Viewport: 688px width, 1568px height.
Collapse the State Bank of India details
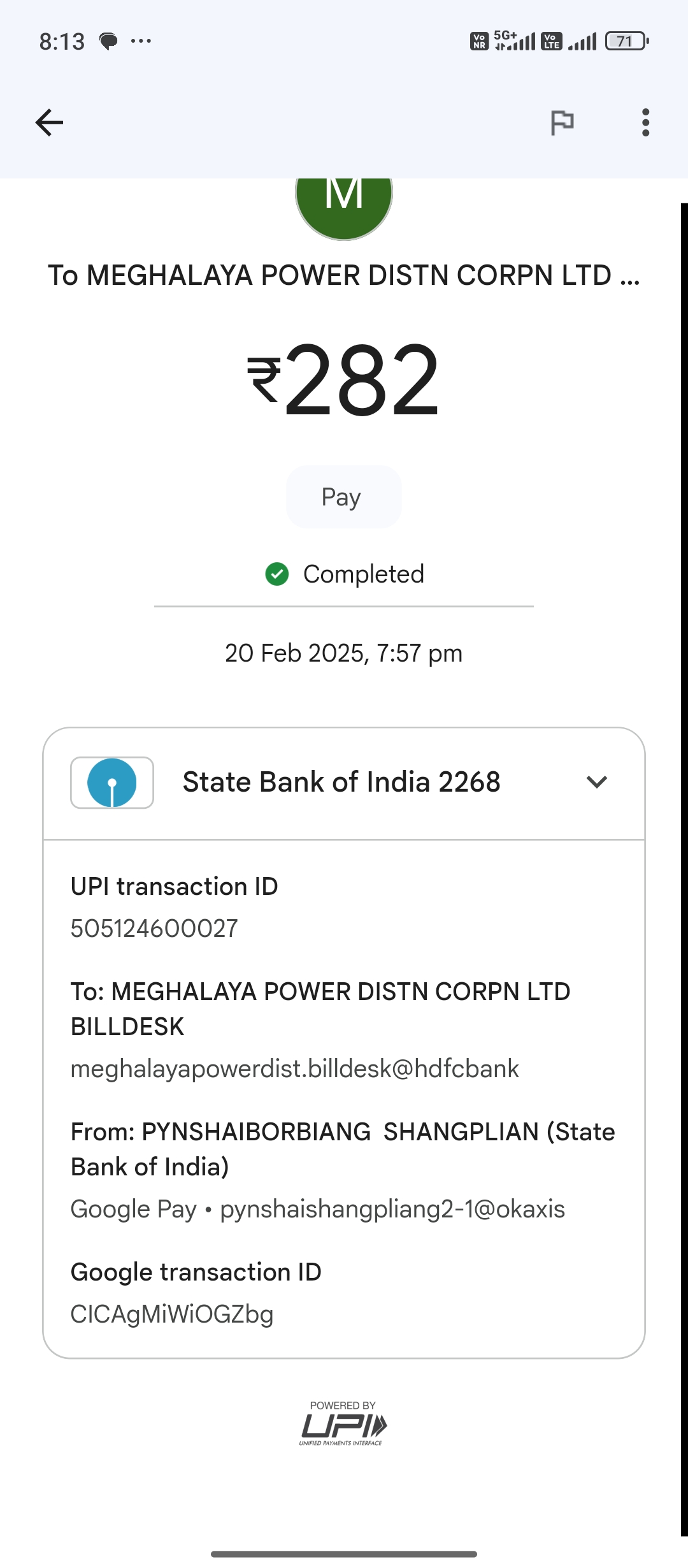coord(597,782)
